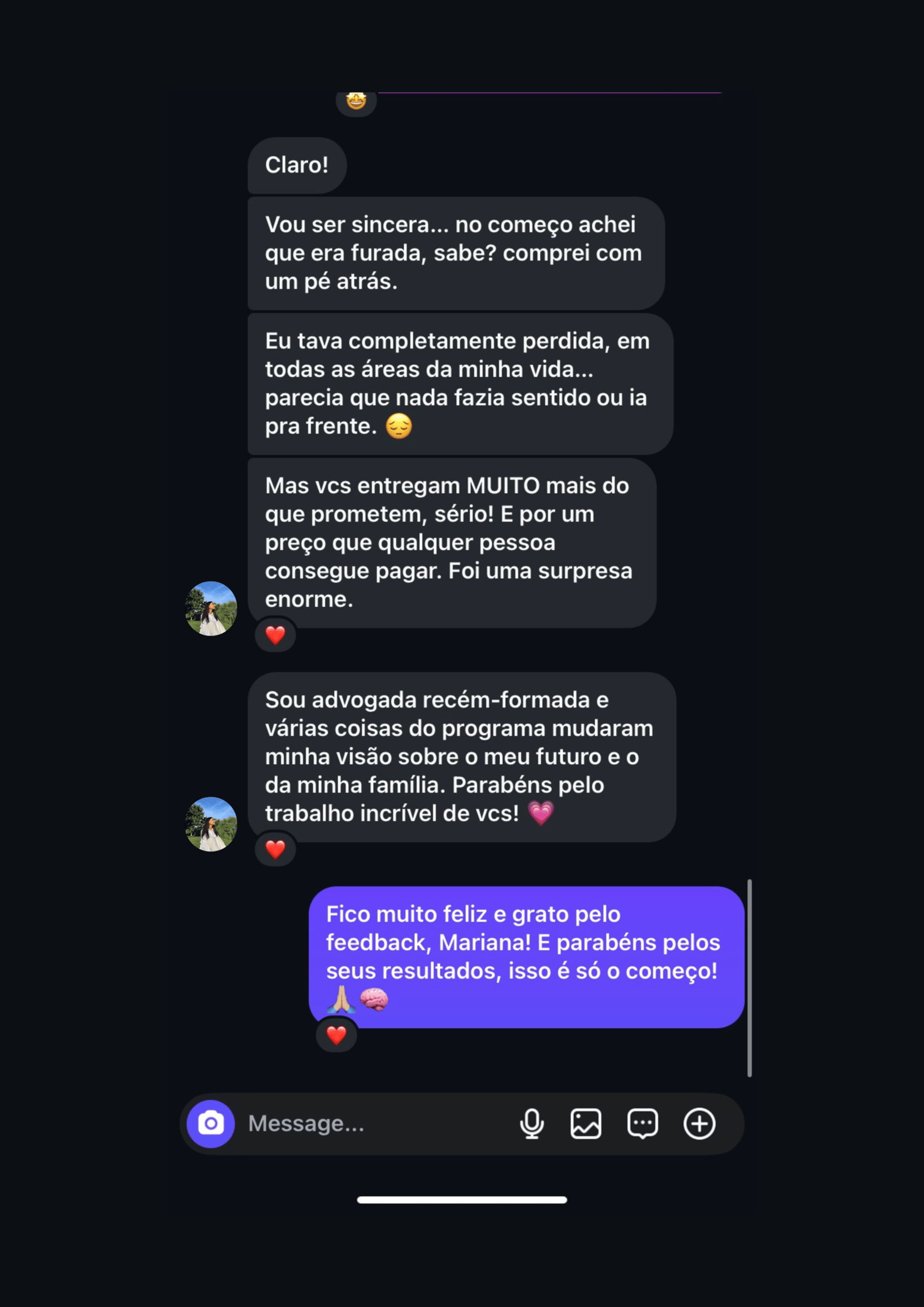
Task: Open the photo gallery picker
Action: 586,1124
